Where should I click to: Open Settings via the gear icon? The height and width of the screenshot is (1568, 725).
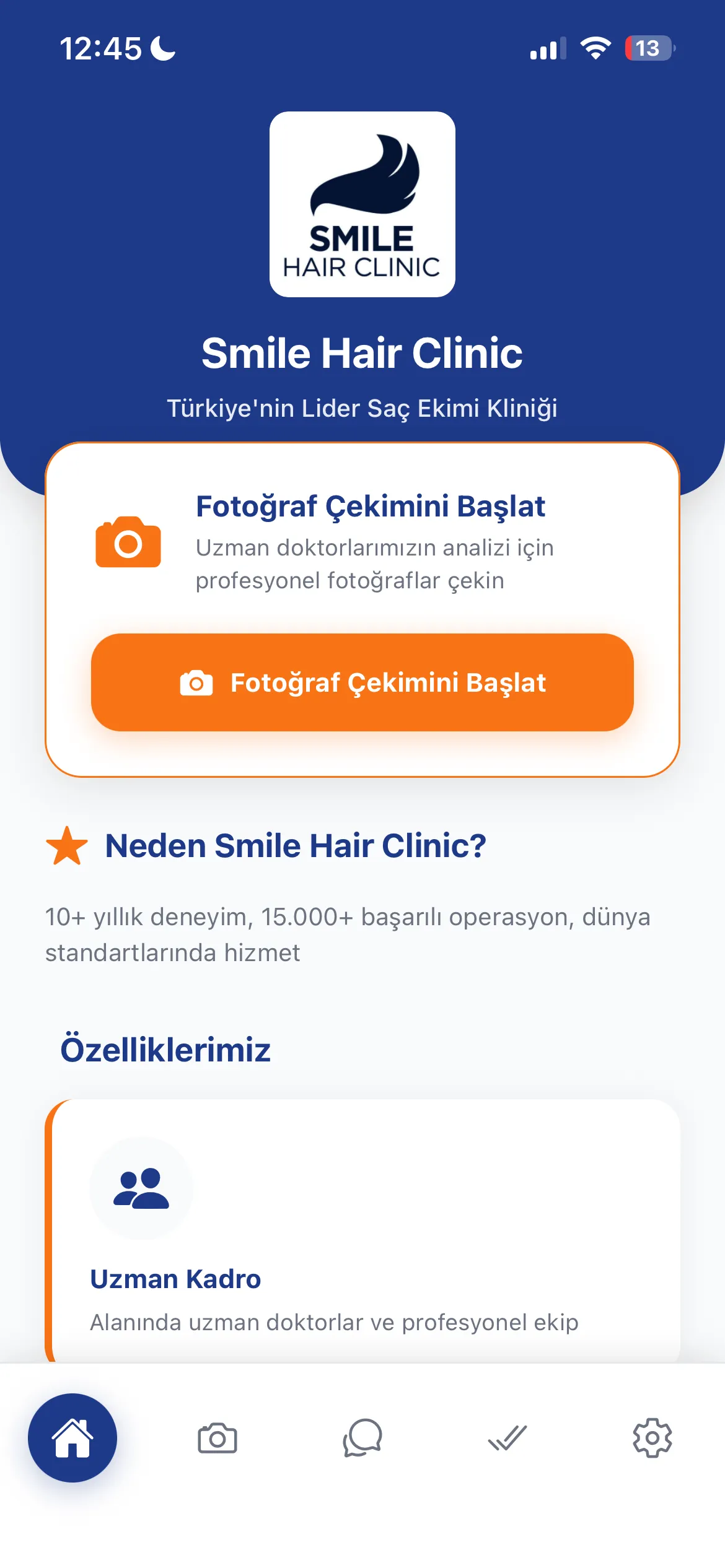click(x=651, y=1439)
